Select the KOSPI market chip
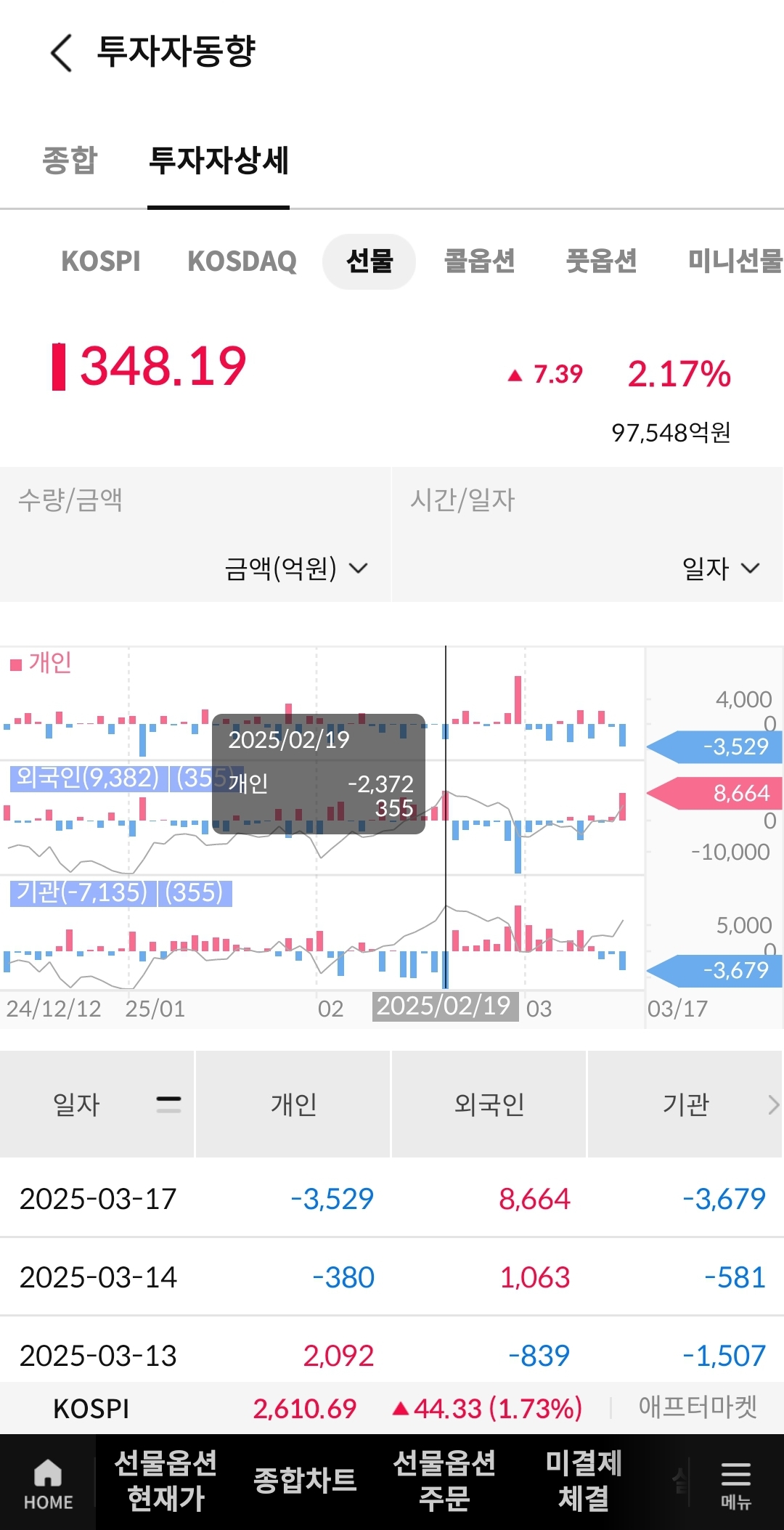Screen dimensions: 784x1530 (x=101, y=261)
